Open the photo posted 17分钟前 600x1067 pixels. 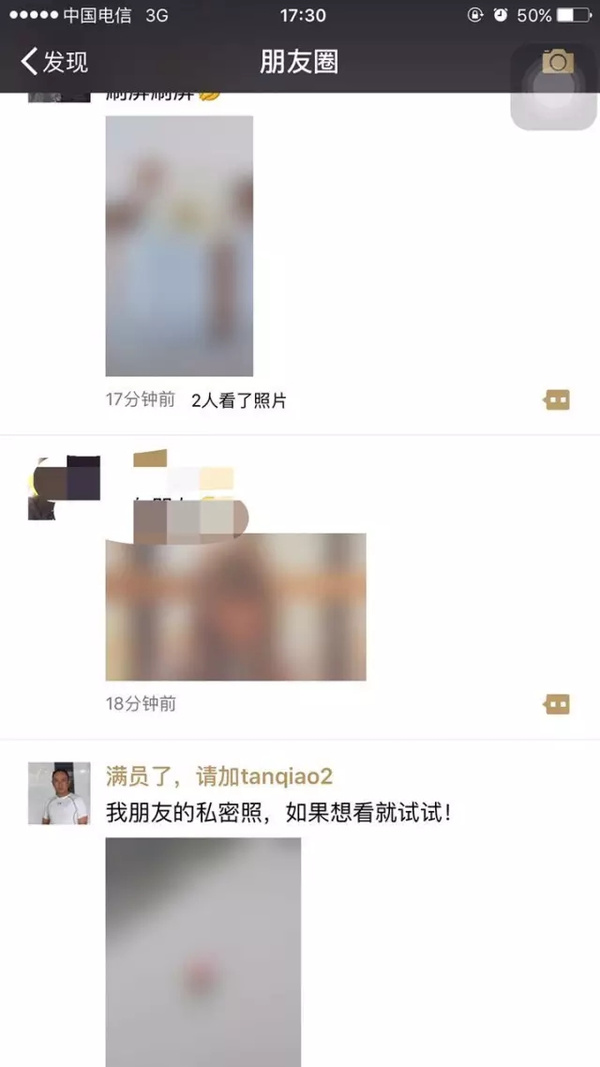click(x=179, y=246)
